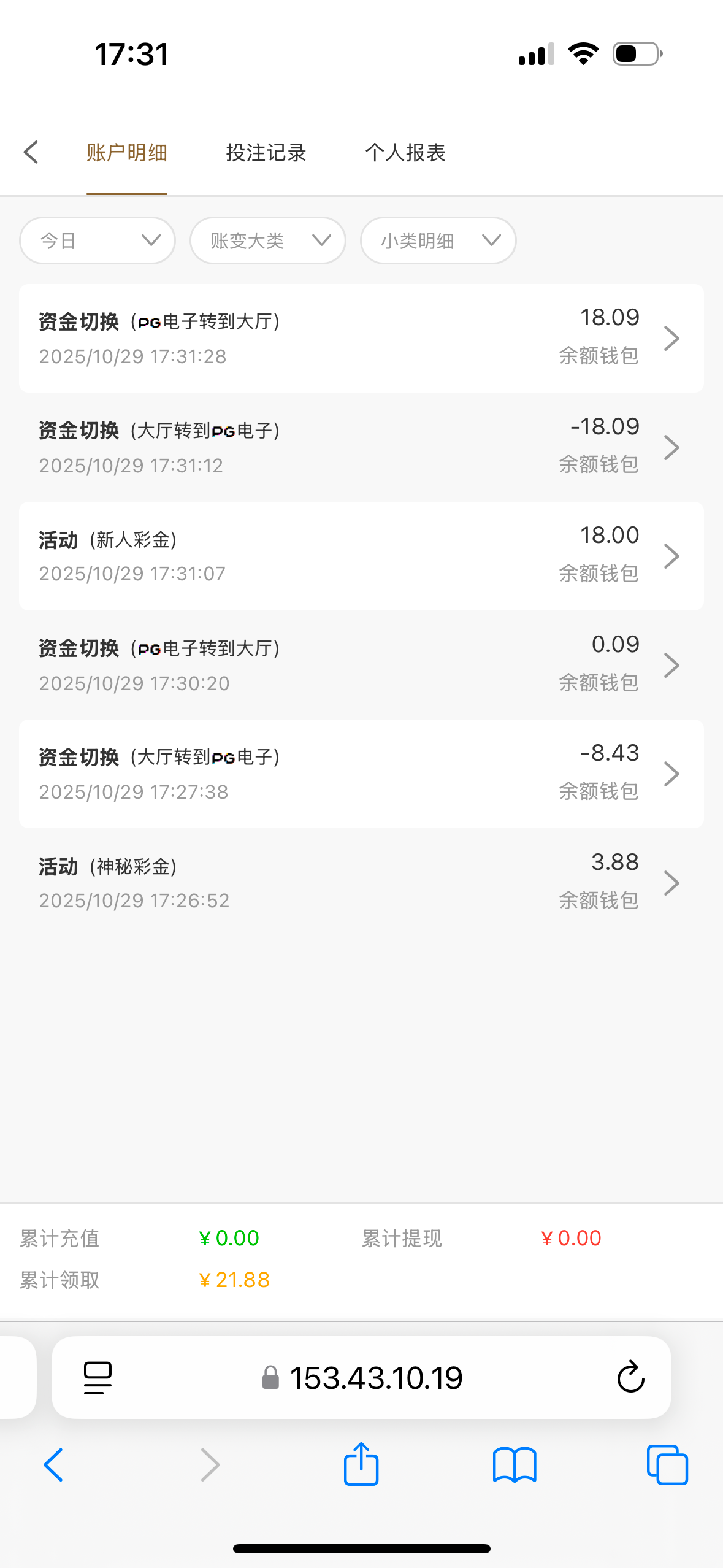723x1568 pixels.
Task: Open the 17:31:28 资金切换 record of 18.09
Action: pyautogui.click(x=361, y=338)
